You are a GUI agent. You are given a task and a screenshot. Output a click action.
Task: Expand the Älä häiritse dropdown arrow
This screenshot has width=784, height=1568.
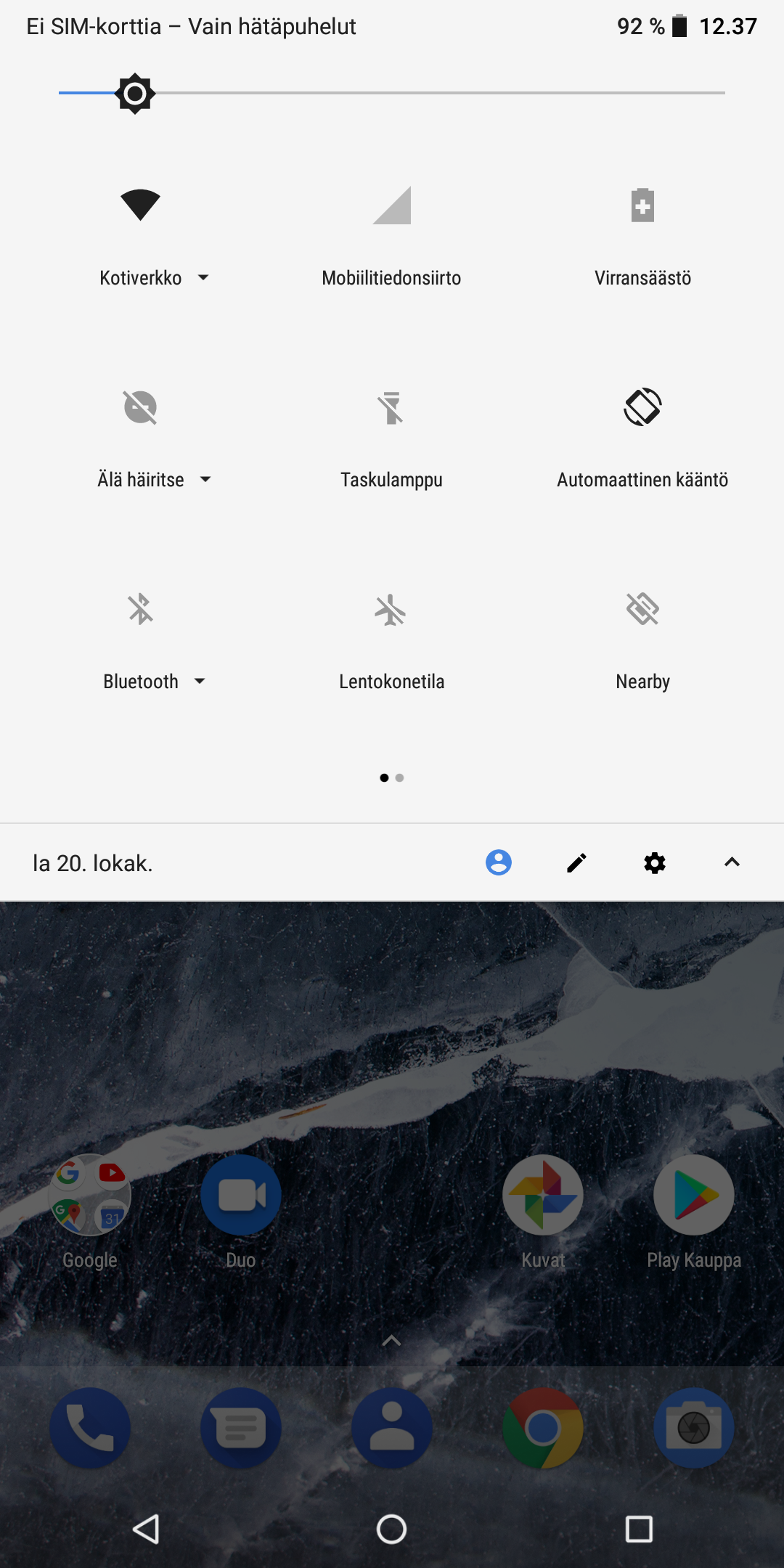tap(205, 480)
